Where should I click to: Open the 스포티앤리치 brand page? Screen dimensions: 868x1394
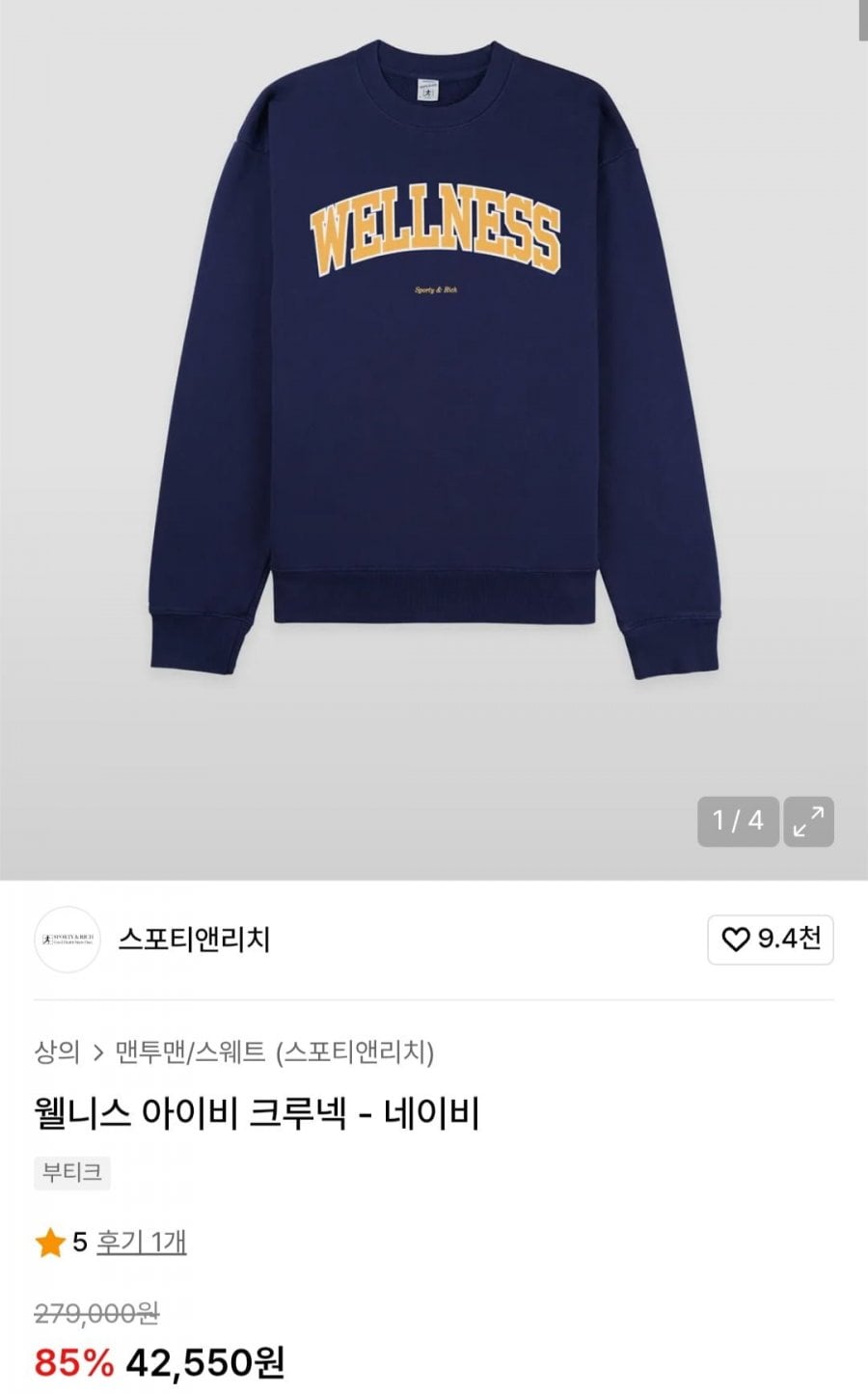tap(194, 939)
